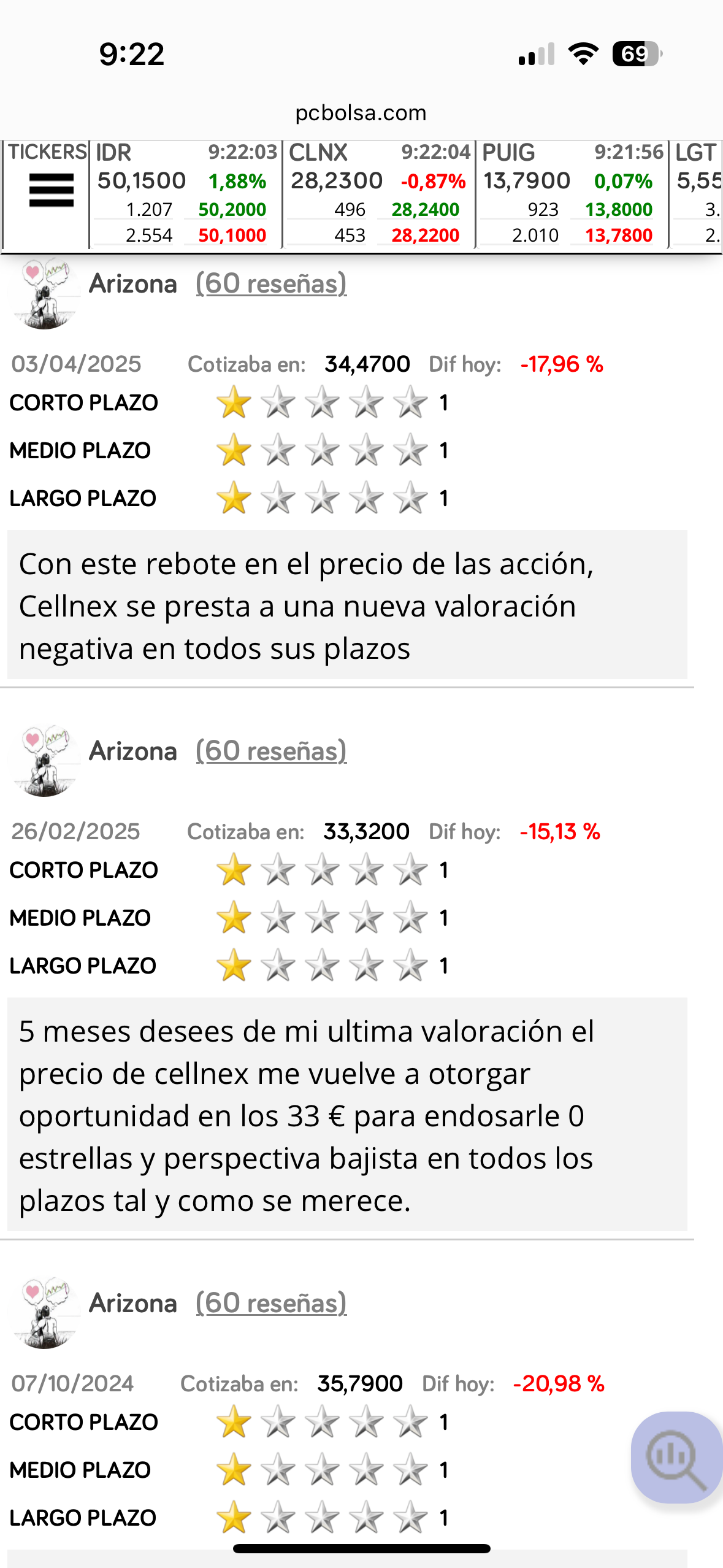The width and height of the screenshot is (723, 1568).
Task: Tap the pcbolsa.com address bar
Action: click(x=361, y=113)
